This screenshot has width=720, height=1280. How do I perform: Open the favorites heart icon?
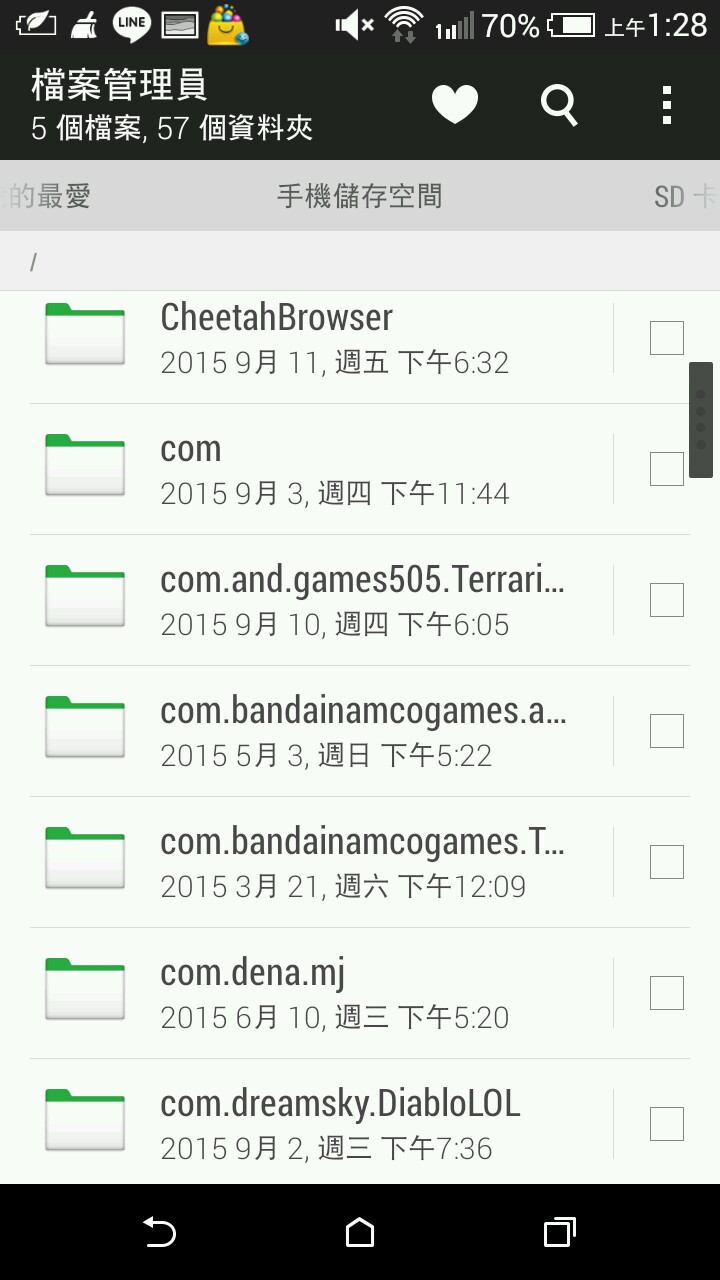click(x=455, y=104)
